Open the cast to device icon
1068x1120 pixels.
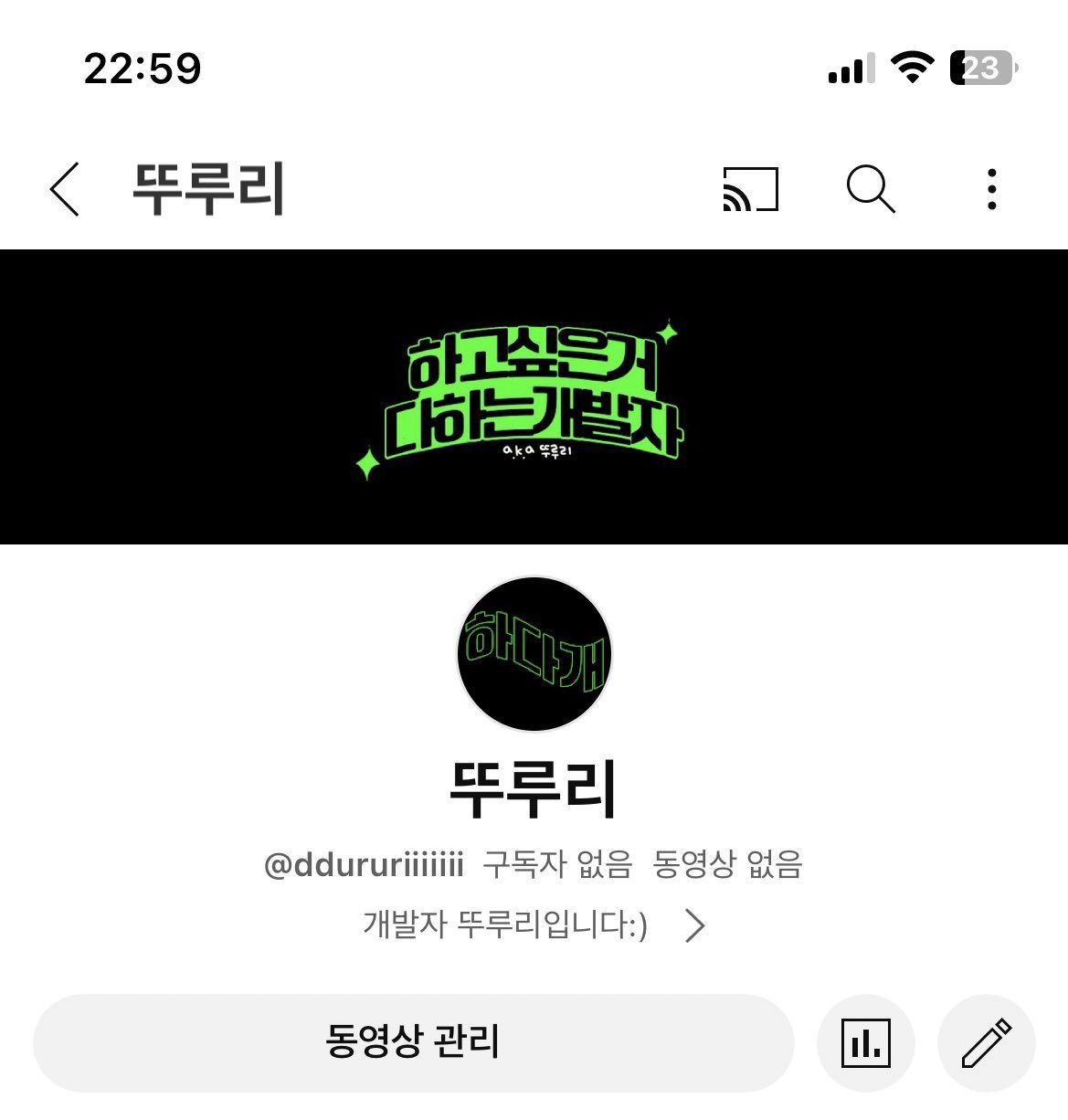click(x=750, y=189)
